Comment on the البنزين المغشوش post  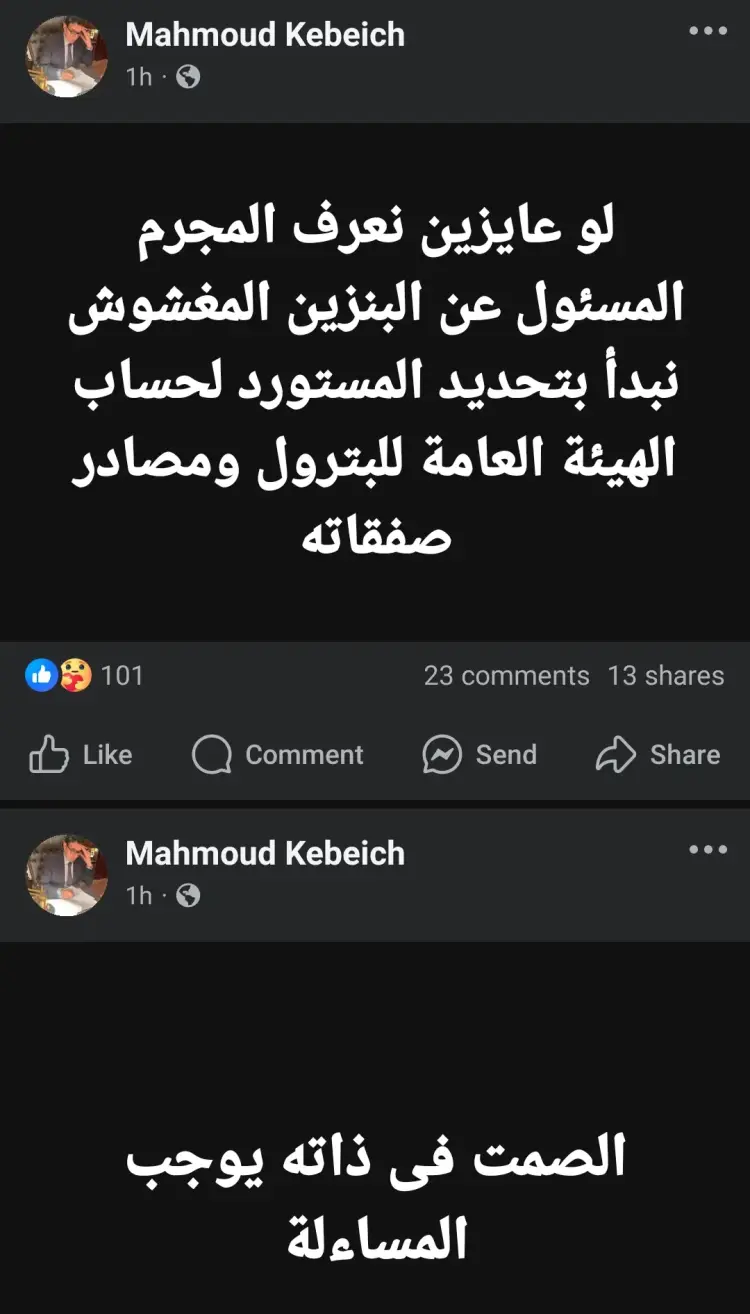point(277,754)
